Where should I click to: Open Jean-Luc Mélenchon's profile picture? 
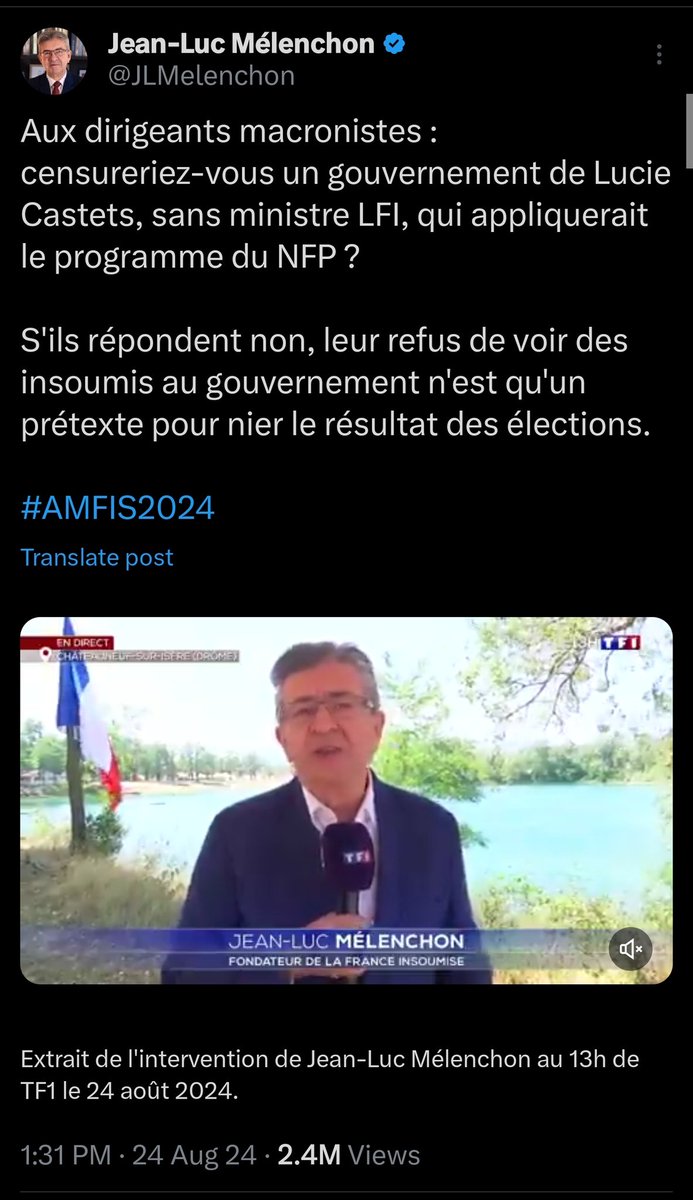[54, 60]
